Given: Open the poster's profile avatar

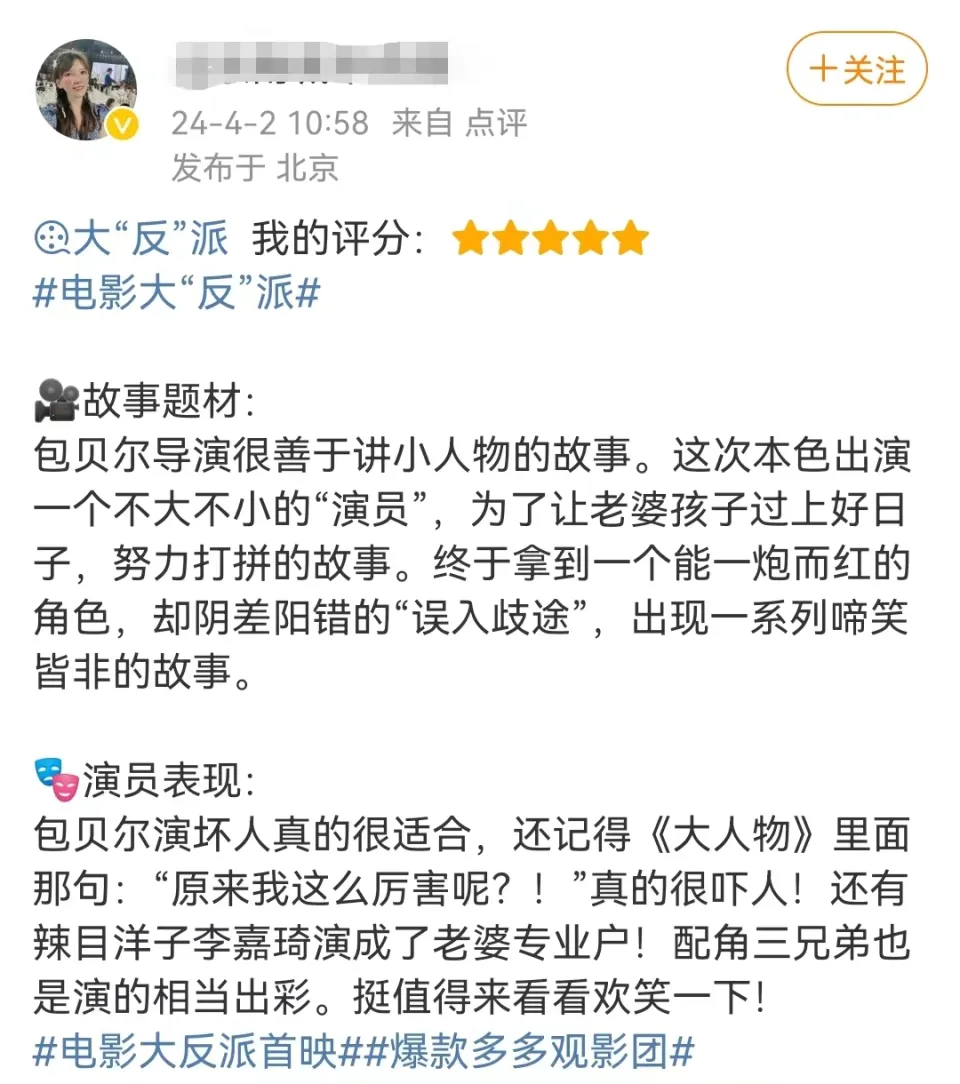Looking at the screenshot, I should 87,90.
